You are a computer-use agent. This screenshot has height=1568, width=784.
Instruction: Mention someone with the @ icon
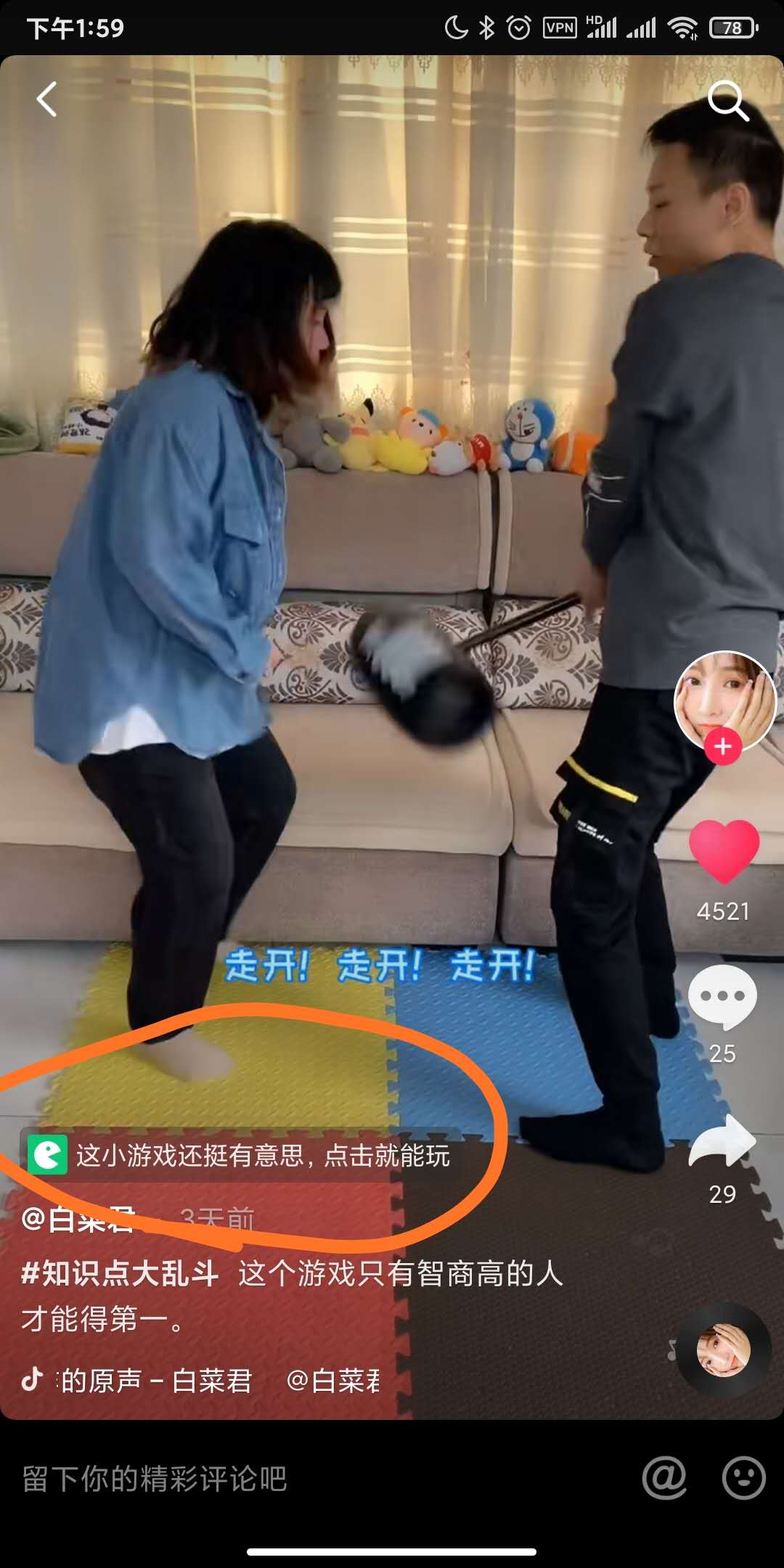663,1477
